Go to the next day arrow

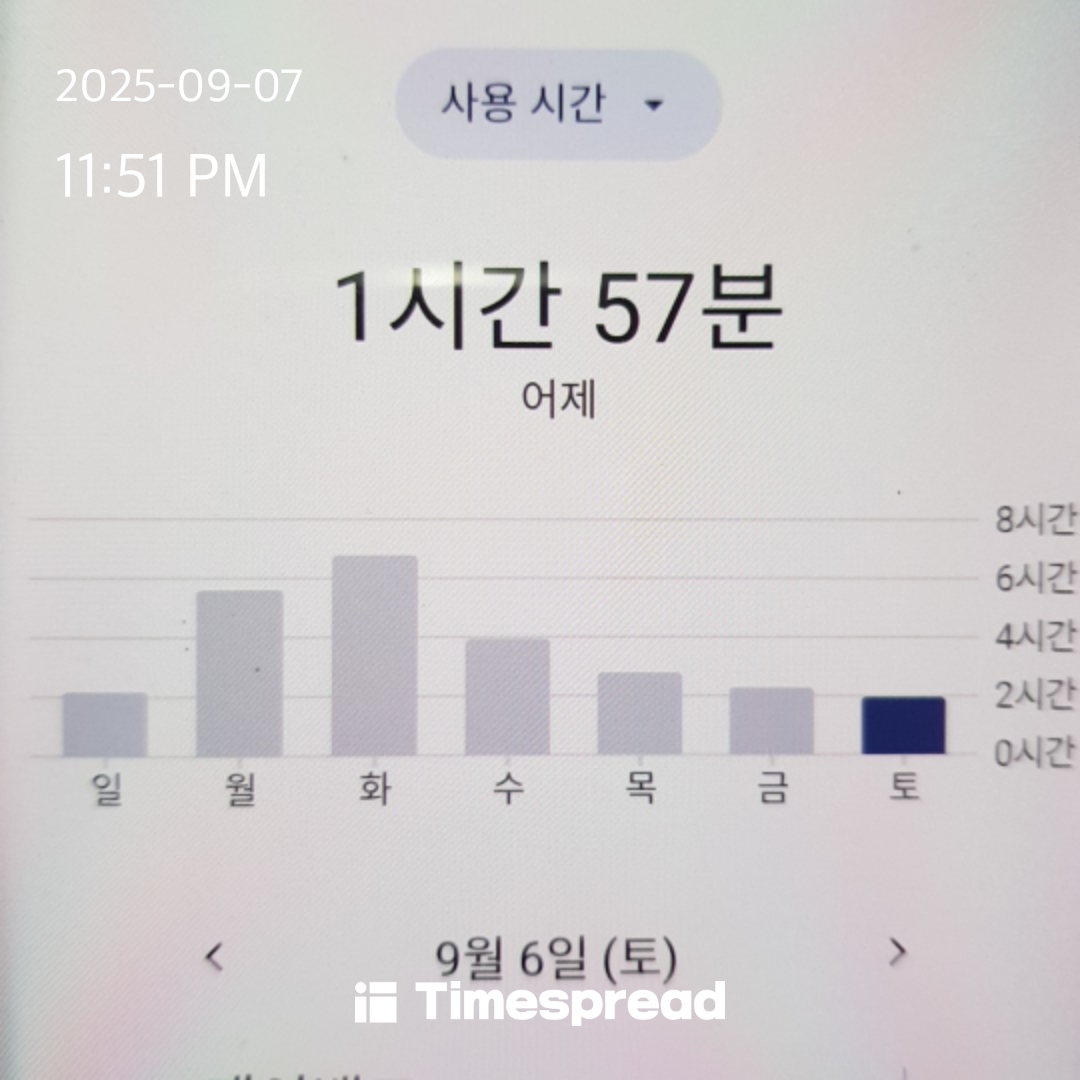coord(897,951)
